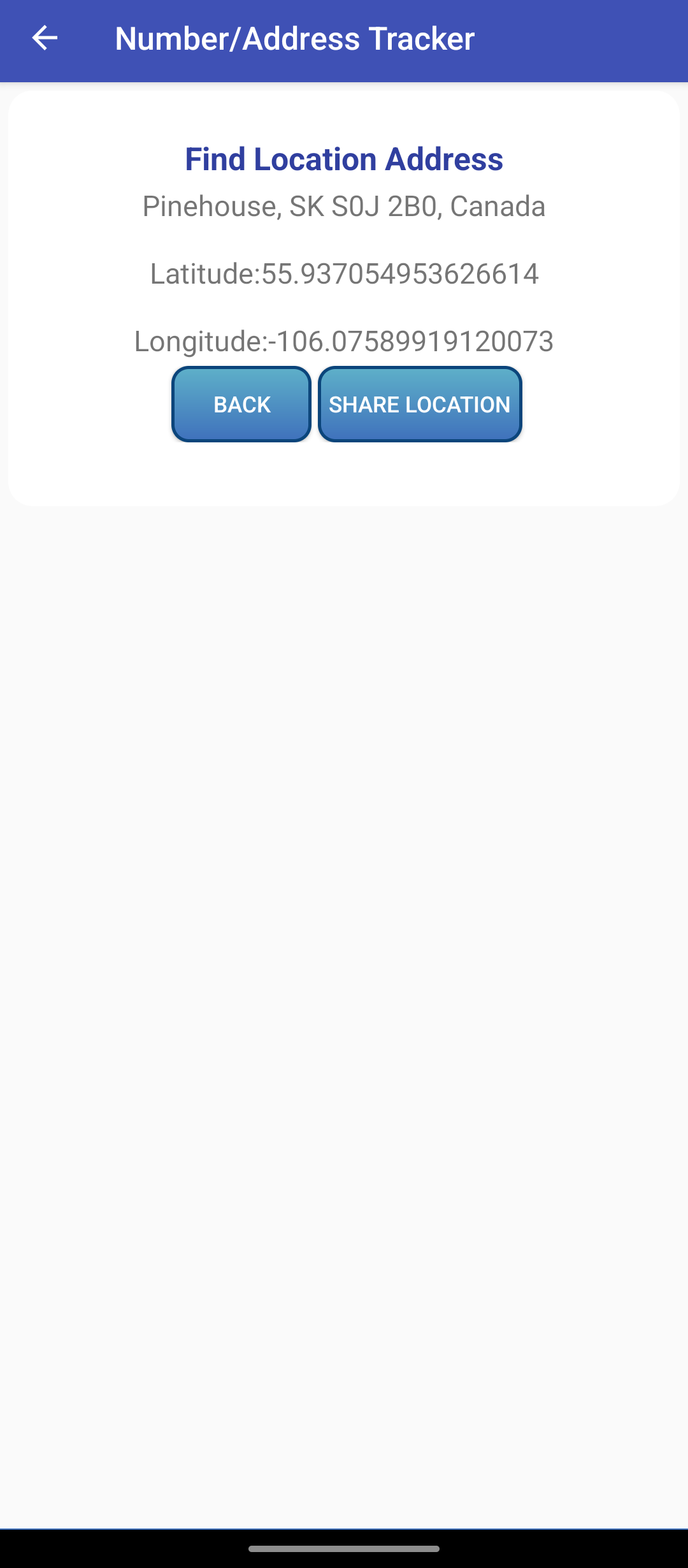This screenshot has height=1568, width=688.
Task: Tap the back arrow in the app bar
Action: [x=45, y=38]
